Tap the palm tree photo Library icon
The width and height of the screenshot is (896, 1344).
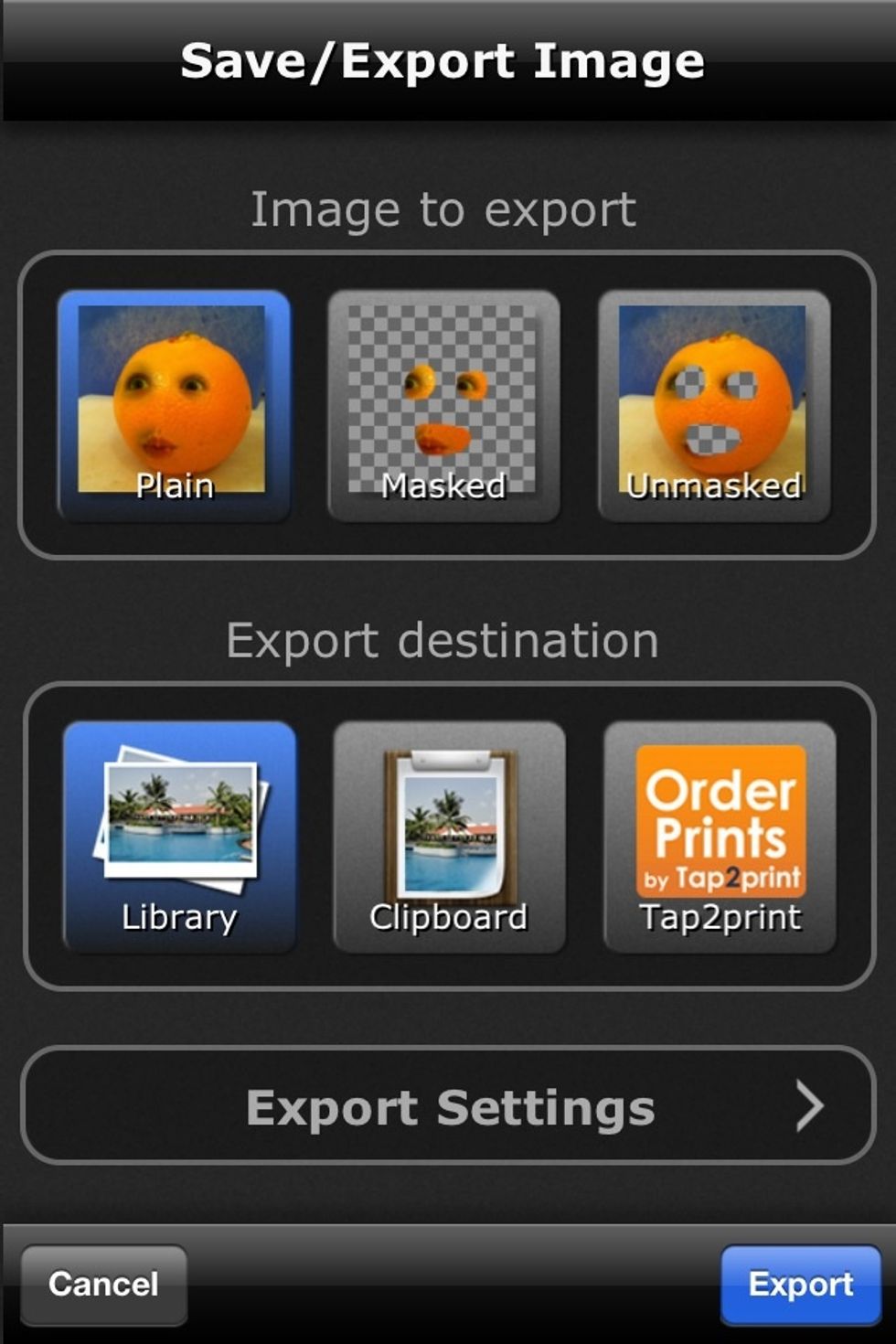point(176,823)
